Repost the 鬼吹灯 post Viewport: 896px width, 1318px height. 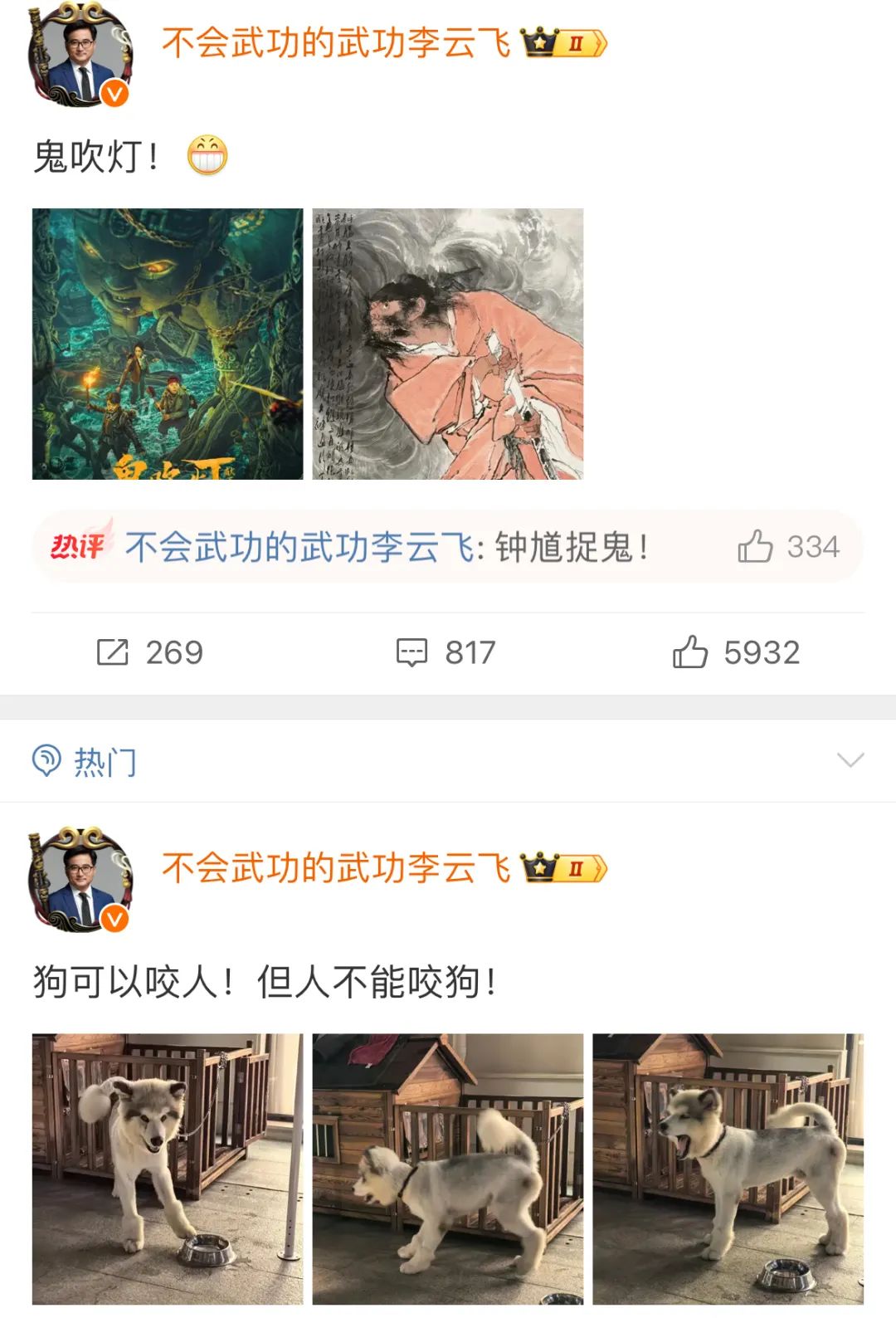tap(150, 652)
